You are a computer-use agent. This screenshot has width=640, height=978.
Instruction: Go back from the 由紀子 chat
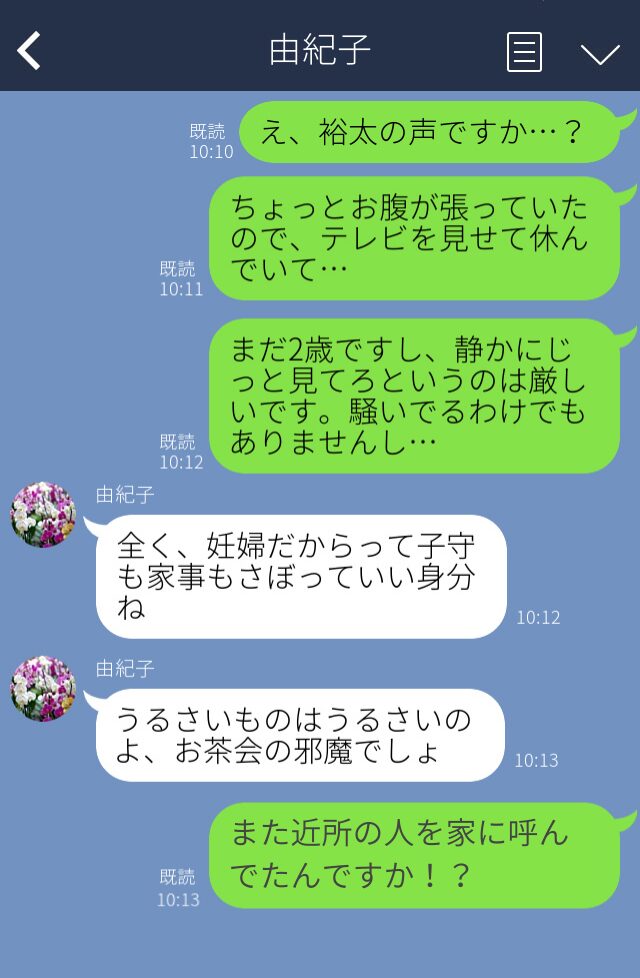click(x=29, y=50)
